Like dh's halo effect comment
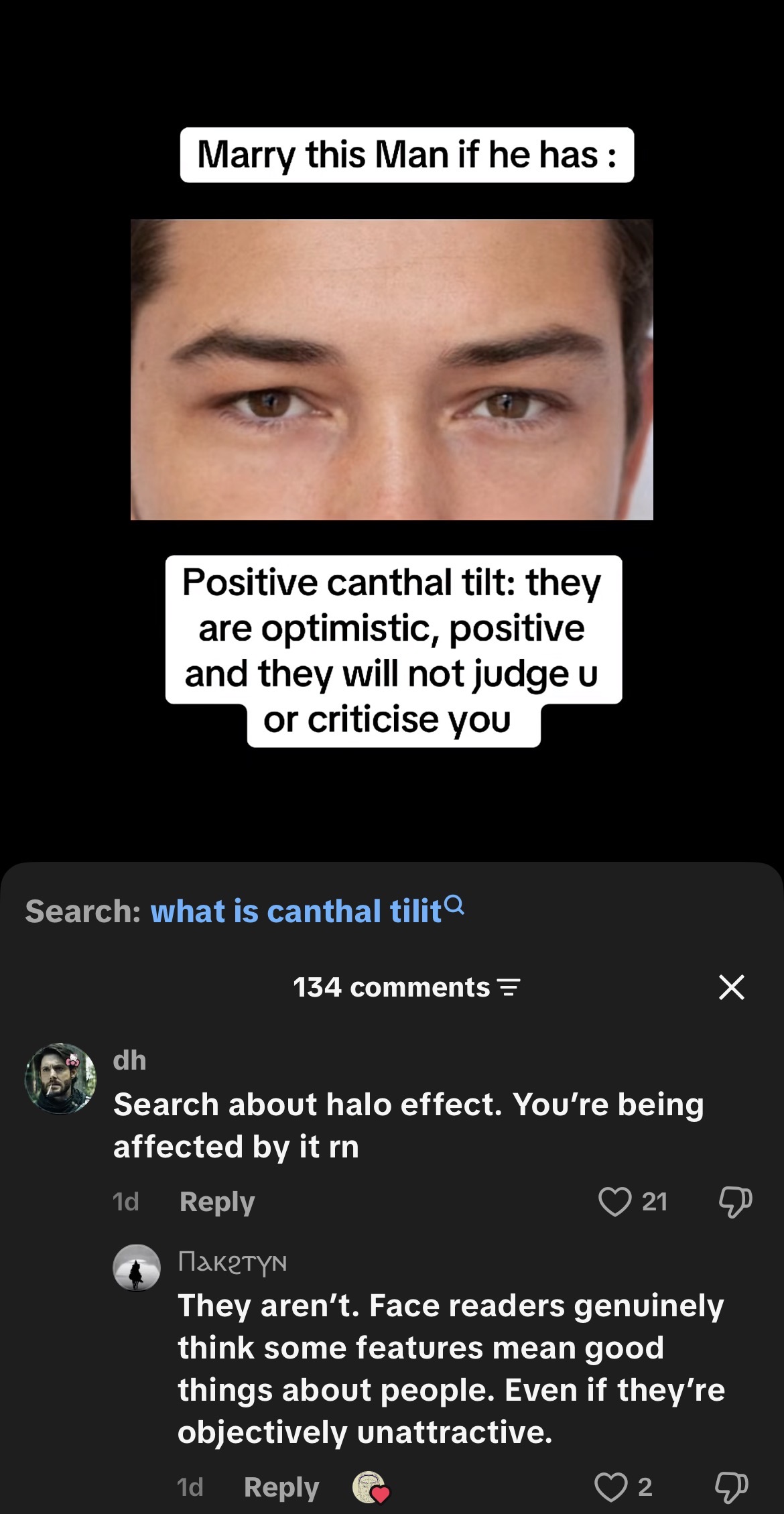This screenshot has width=784, height=1514. (614, 1202)
